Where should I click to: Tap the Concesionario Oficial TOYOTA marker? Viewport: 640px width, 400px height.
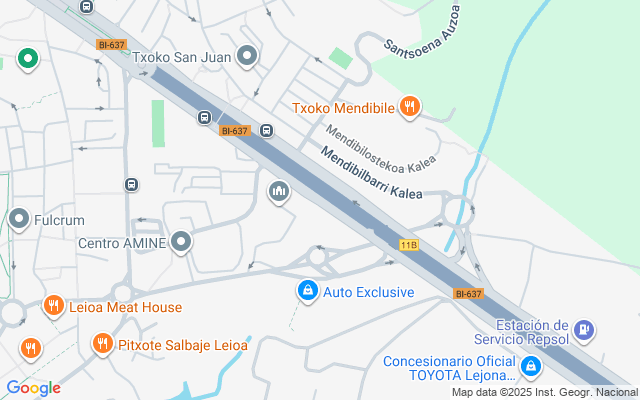(x=531, y=368)
